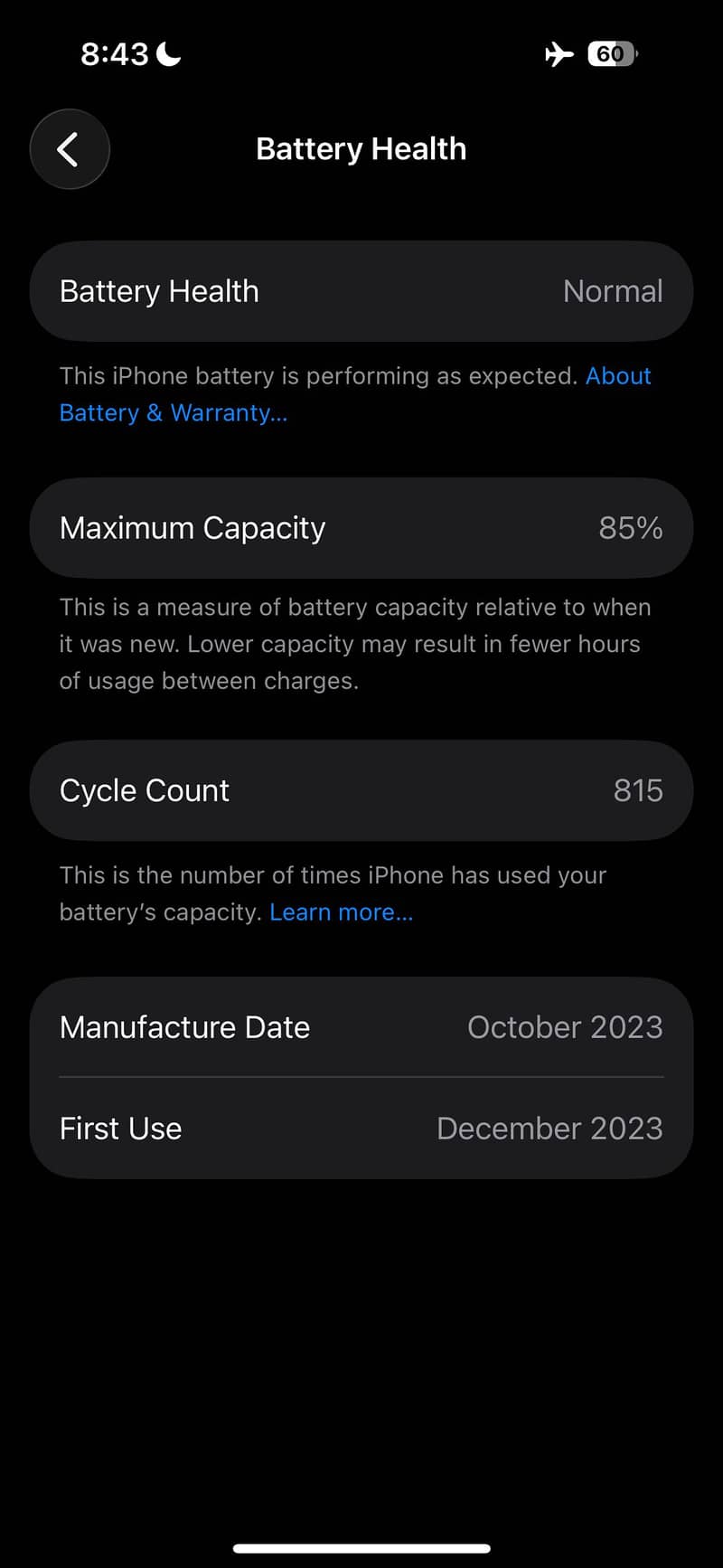The height and width of the screenshot is (1568, 723).
Task: Open the Learn more link under Cycle Count
Action: [x=341, y=912]
